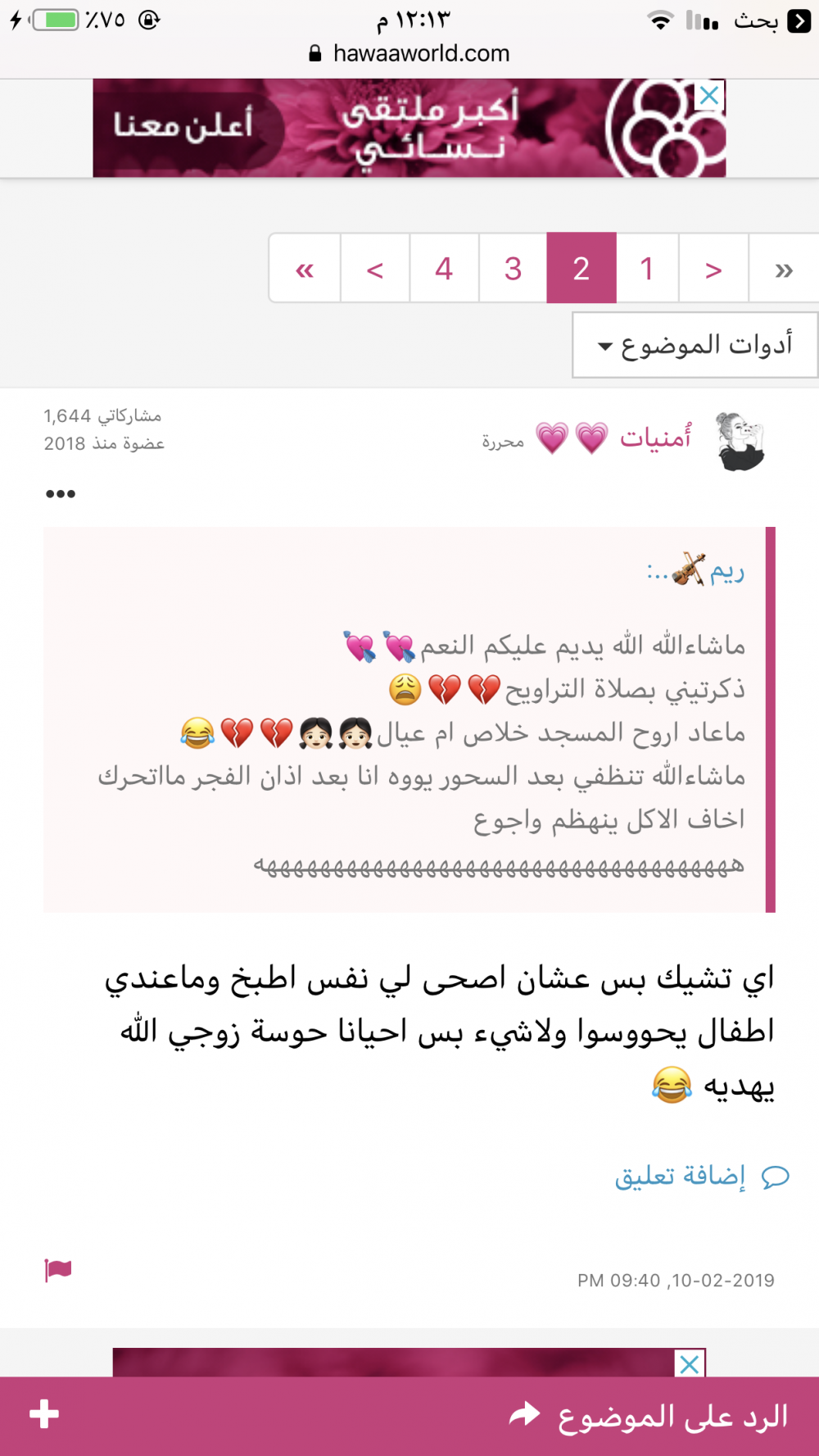Screen dimensions: 819x1456
Task: Tap the double-arrow next to the single left arrow
Action: click(305, 268)
